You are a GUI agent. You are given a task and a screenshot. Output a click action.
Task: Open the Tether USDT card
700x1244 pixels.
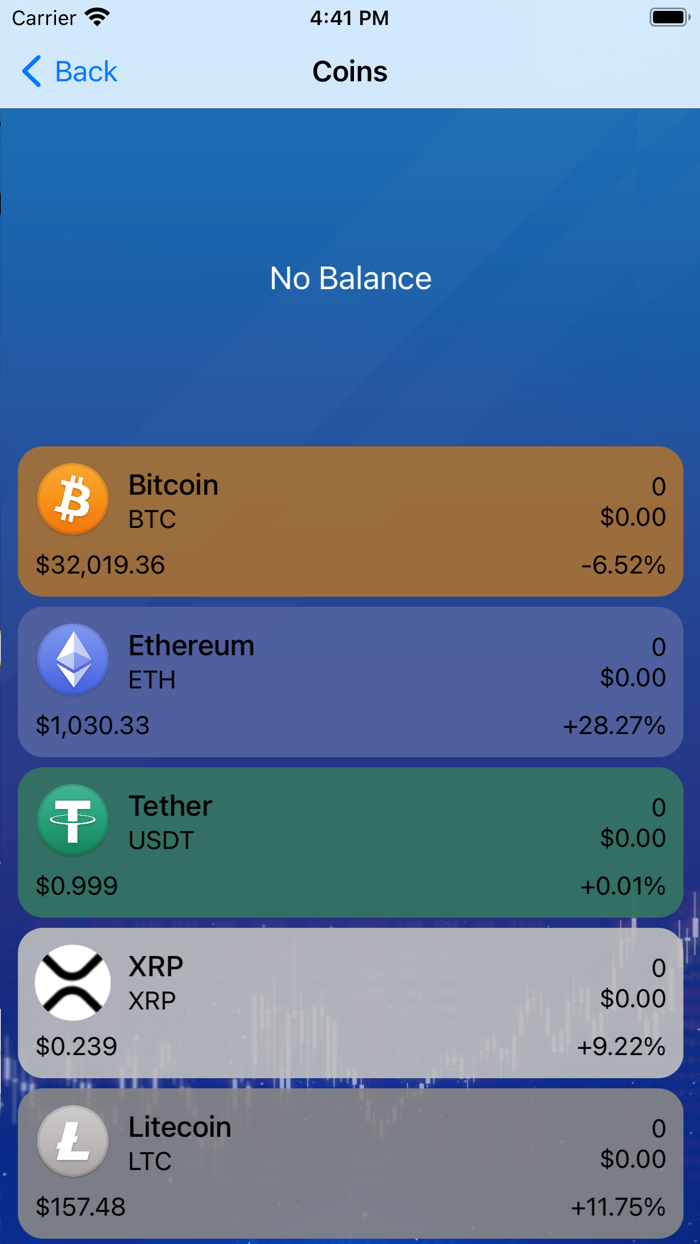(x=350, y=842)
